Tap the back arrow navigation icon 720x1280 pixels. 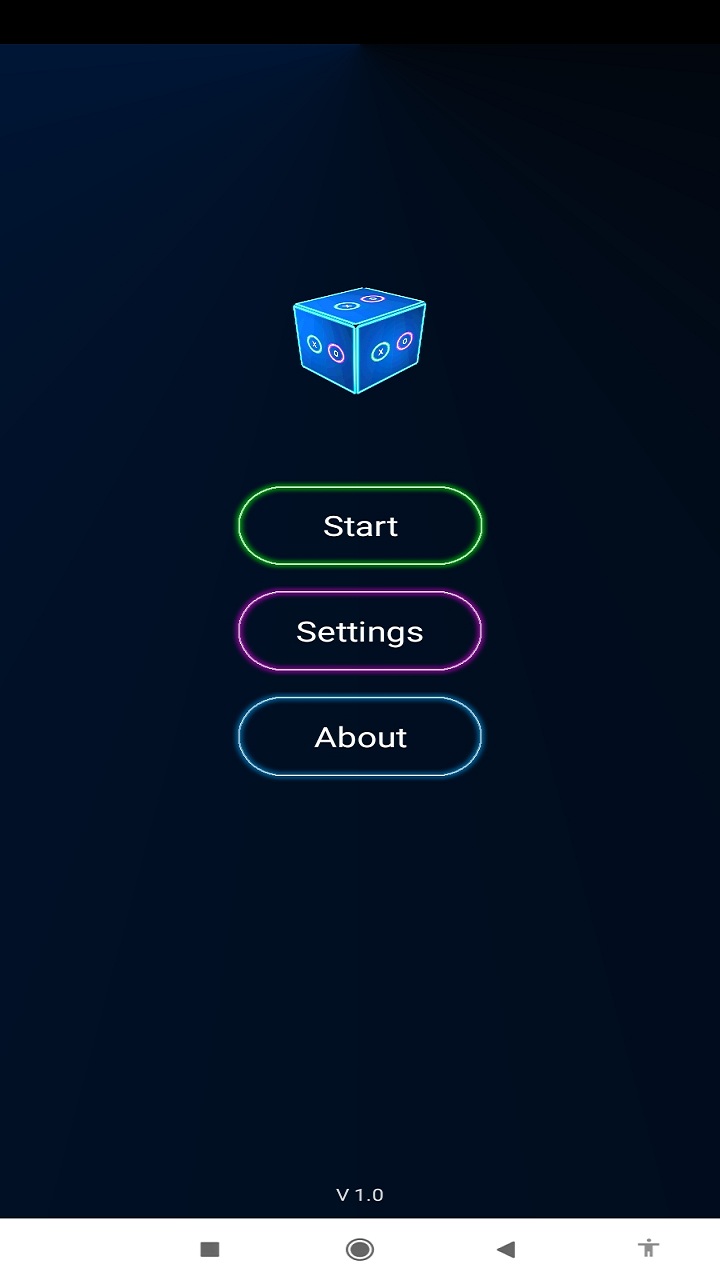[503, 1249]
